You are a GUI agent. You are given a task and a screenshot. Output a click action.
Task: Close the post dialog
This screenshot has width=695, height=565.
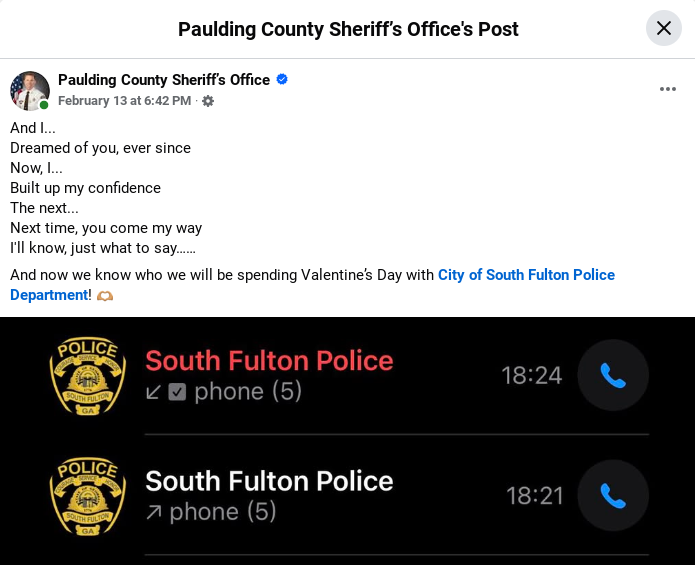[x=664, y=28]
